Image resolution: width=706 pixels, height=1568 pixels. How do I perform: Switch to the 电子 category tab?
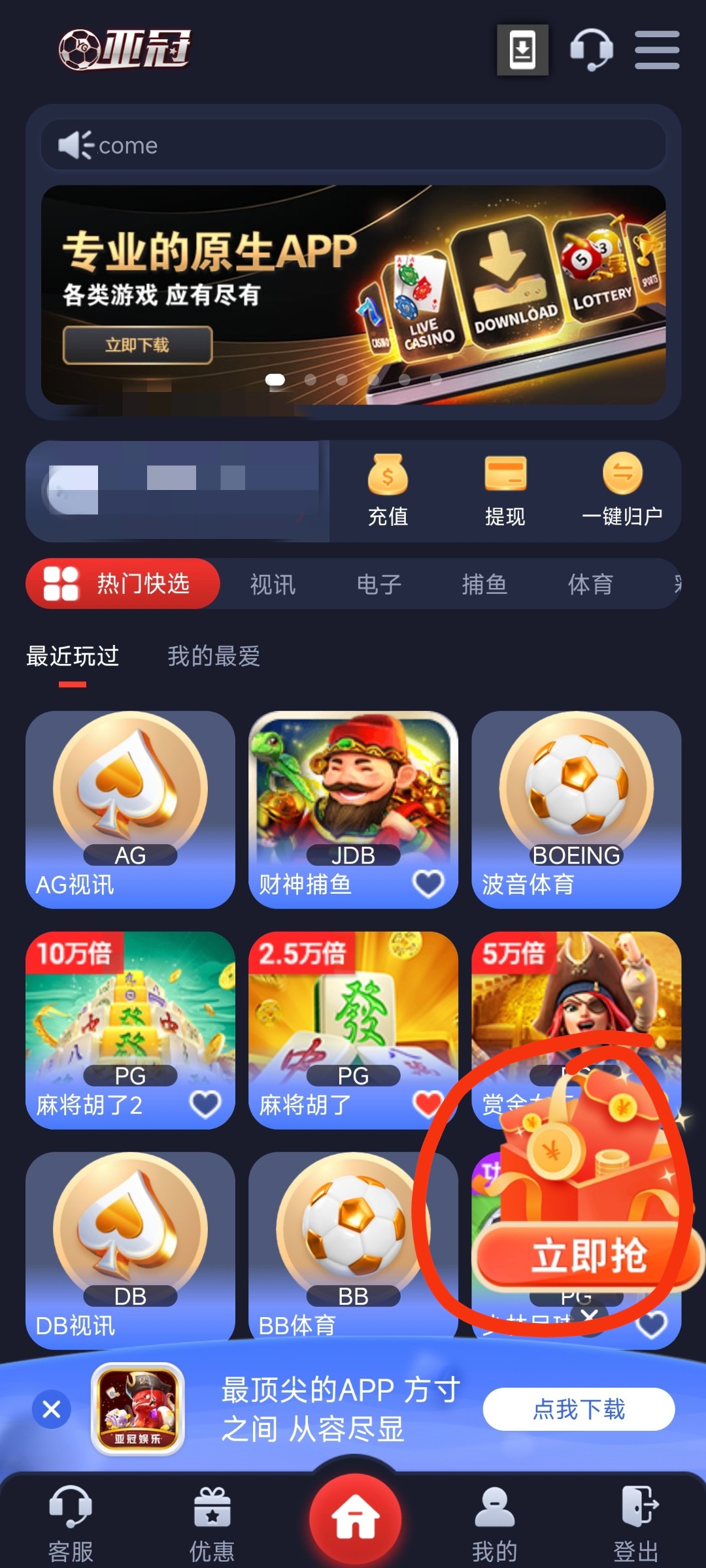[378, 584]
